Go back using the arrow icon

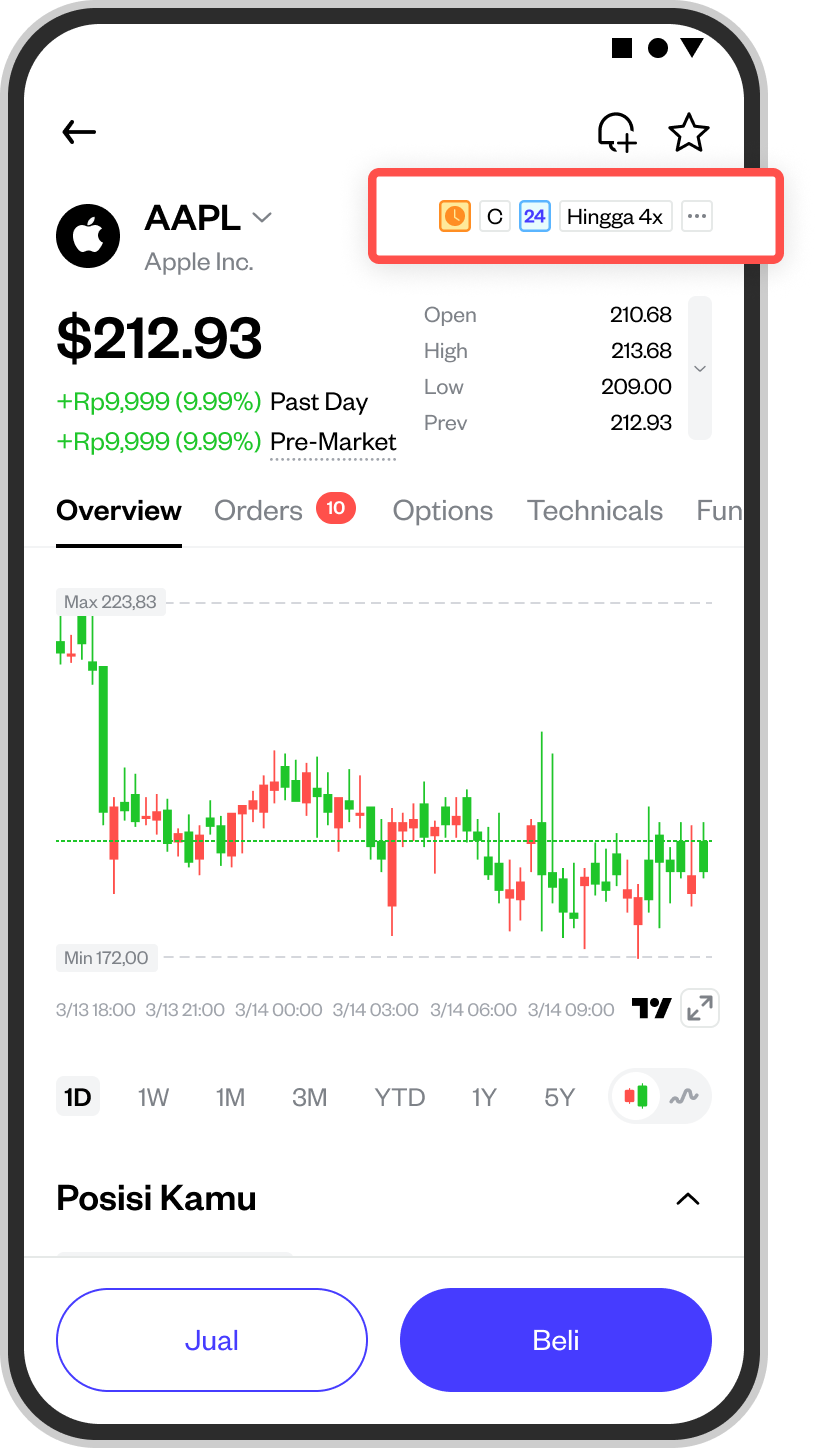(79, 131)
